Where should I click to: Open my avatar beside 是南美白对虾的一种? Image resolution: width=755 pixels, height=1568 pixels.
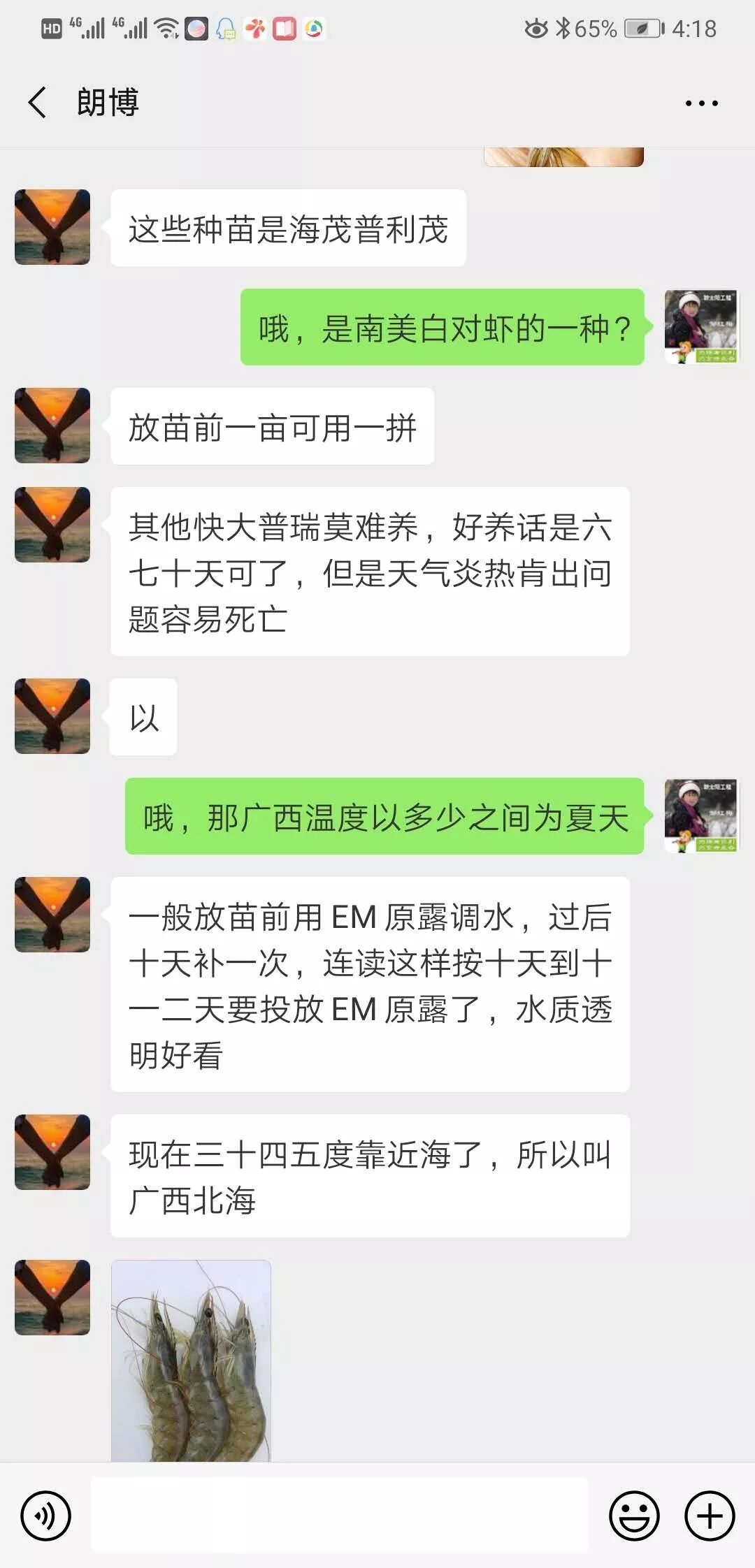[x=700, y=327]
